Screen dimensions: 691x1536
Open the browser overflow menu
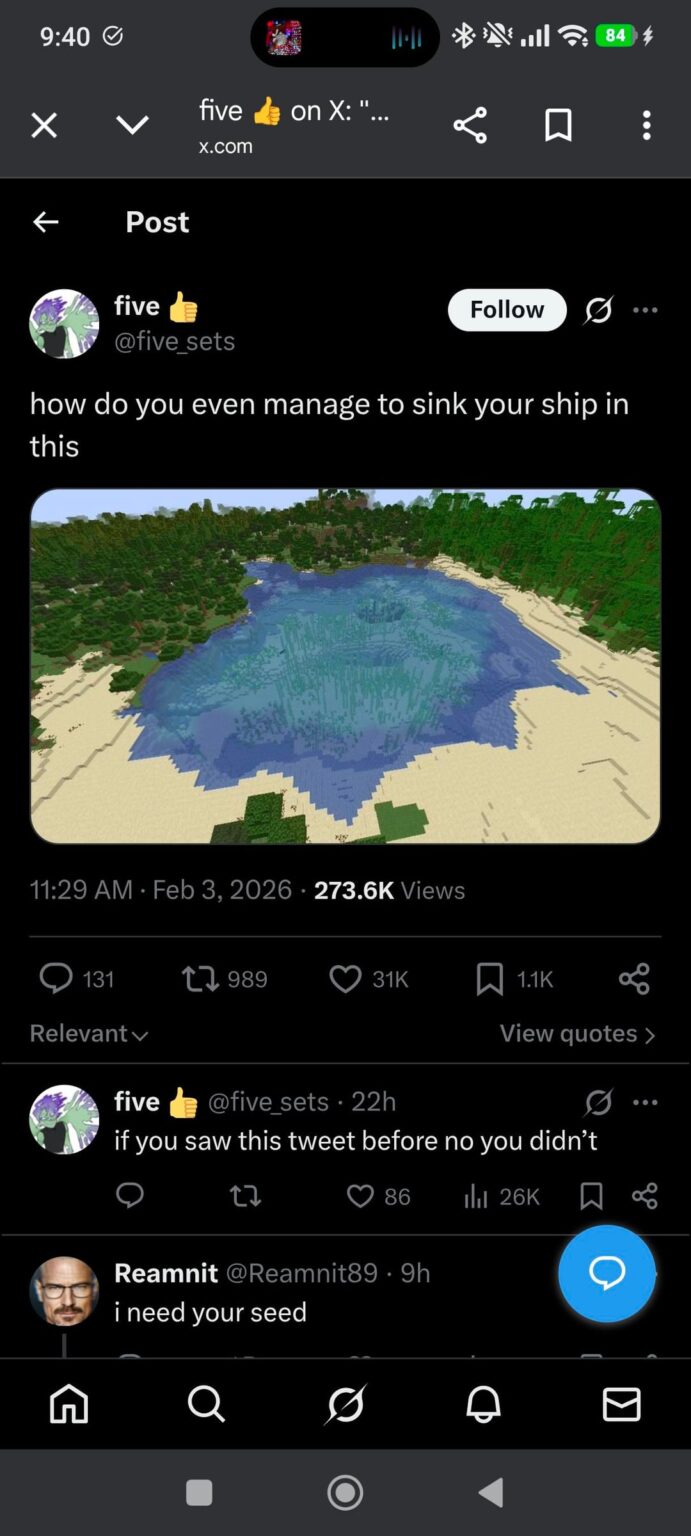tap(646, 126)
